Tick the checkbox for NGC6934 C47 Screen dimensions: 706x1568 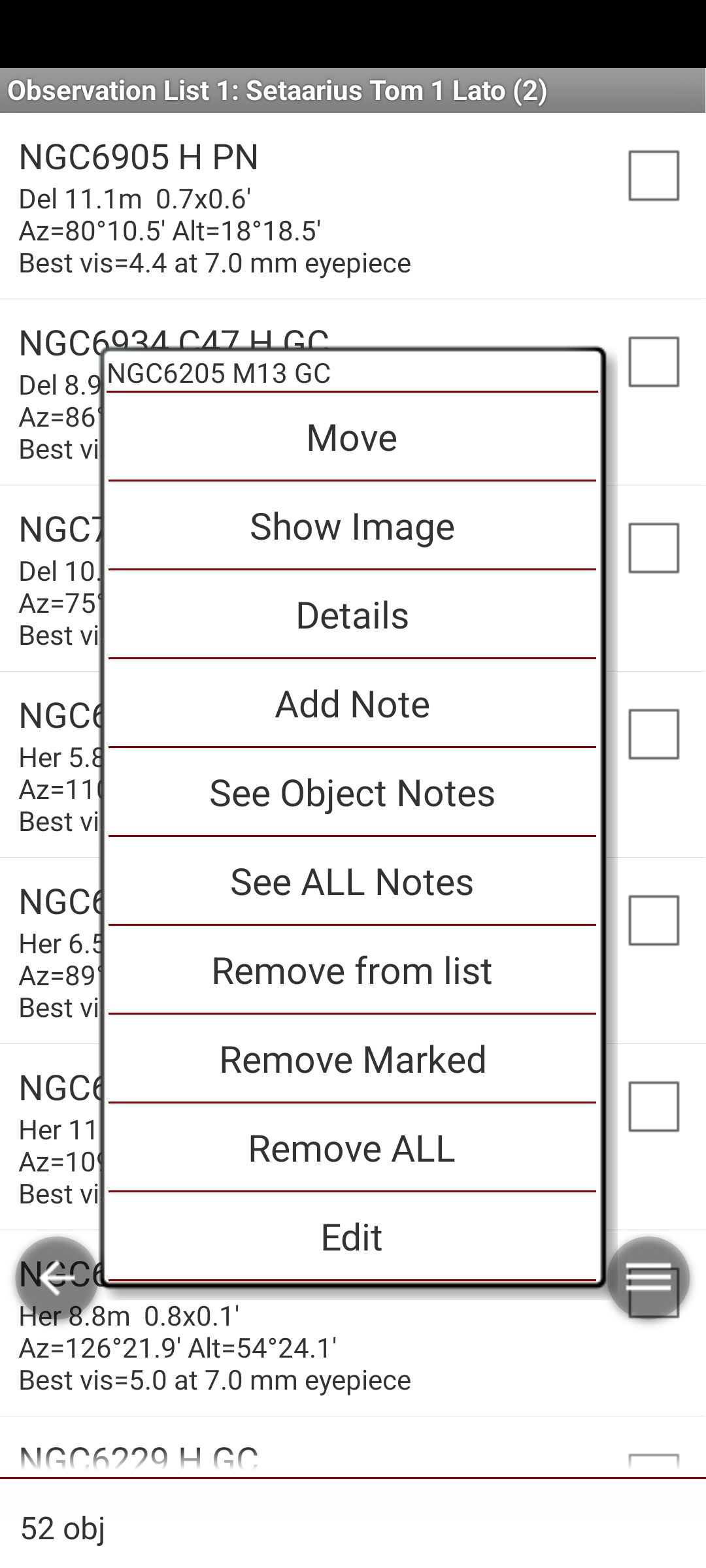coord(654,362)
